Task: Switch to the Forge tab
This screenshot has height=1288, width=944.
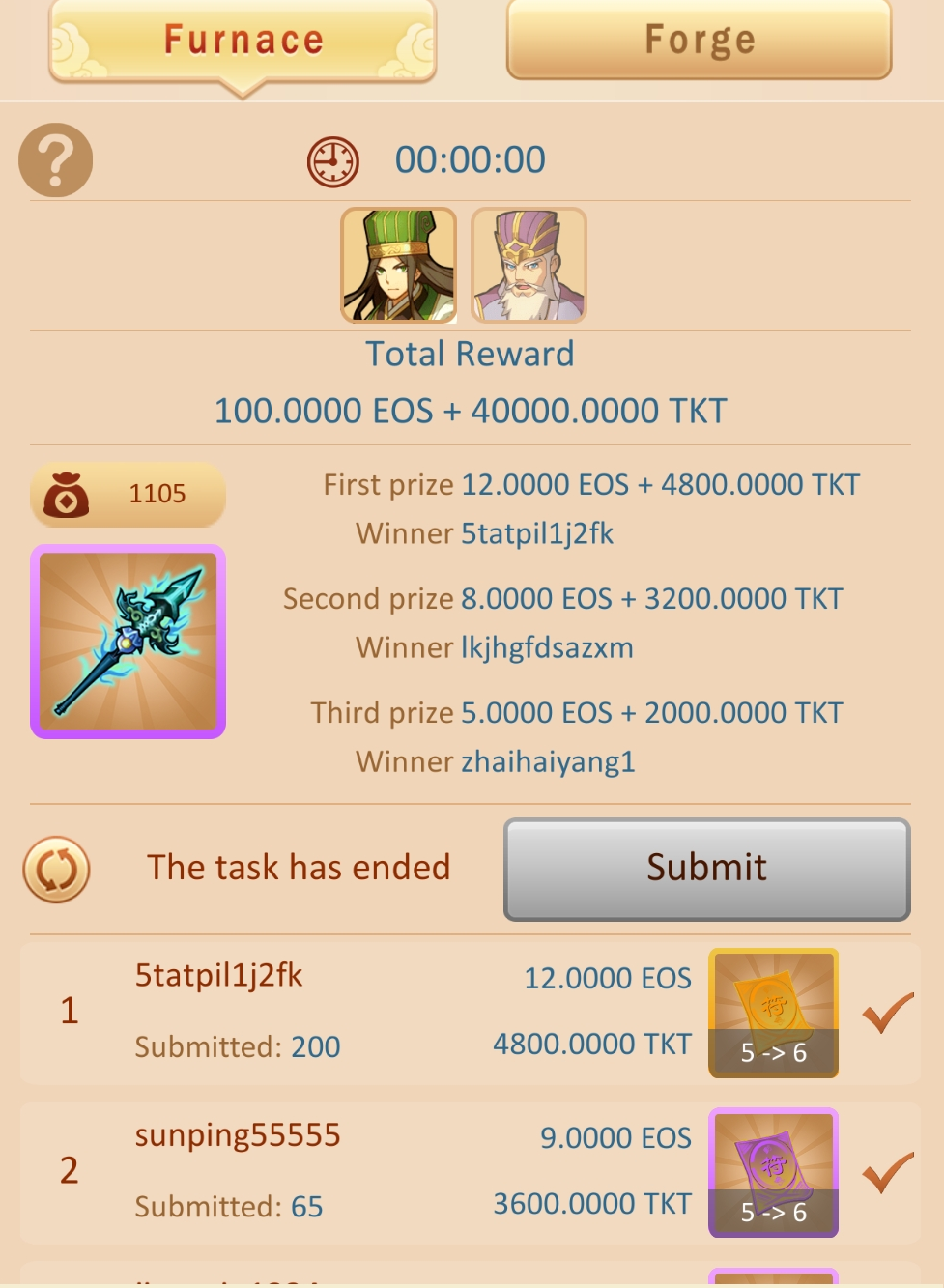Action: click(699, 41)
